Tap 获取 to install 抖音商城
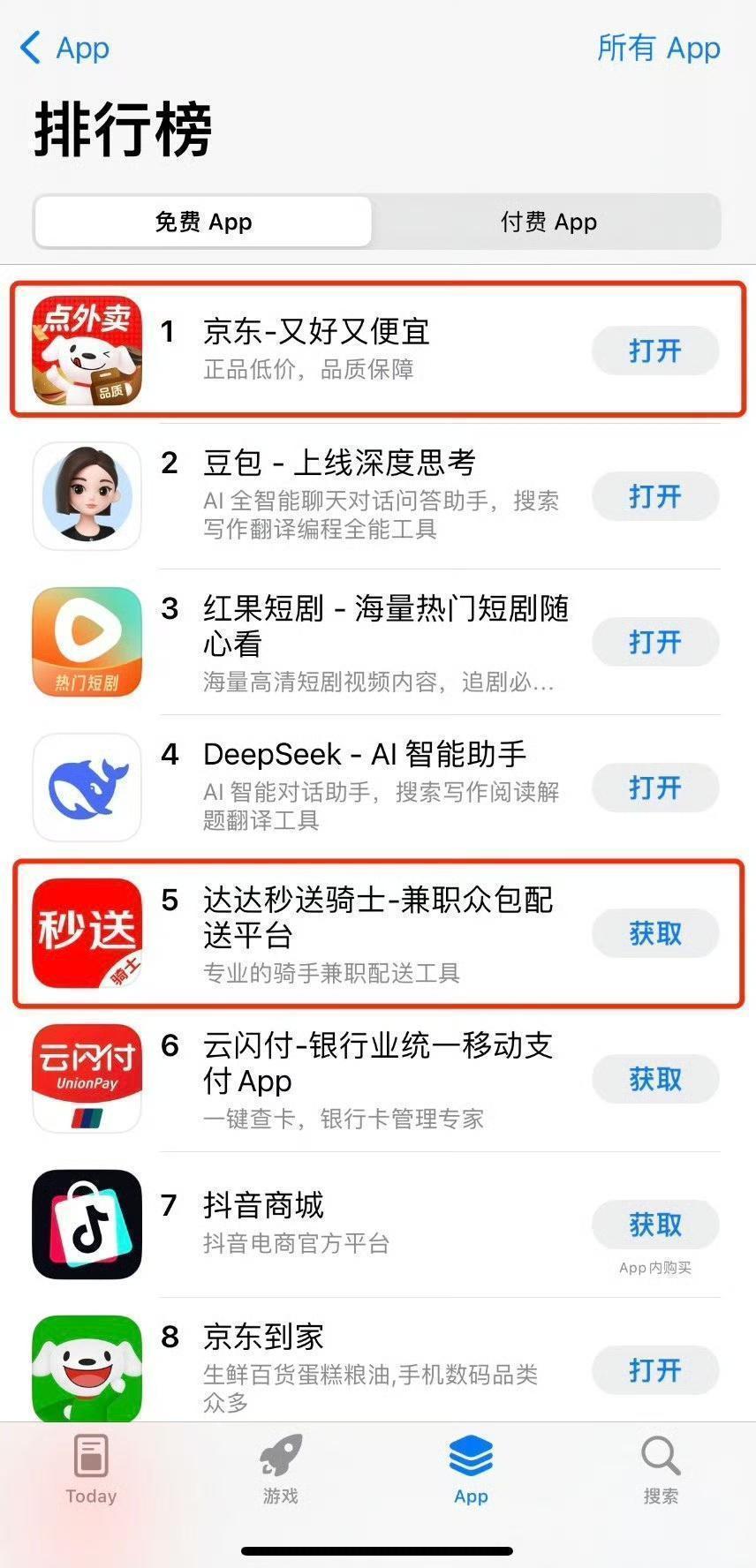This screenshot has width=756, height=1568. coord(654,1225)
